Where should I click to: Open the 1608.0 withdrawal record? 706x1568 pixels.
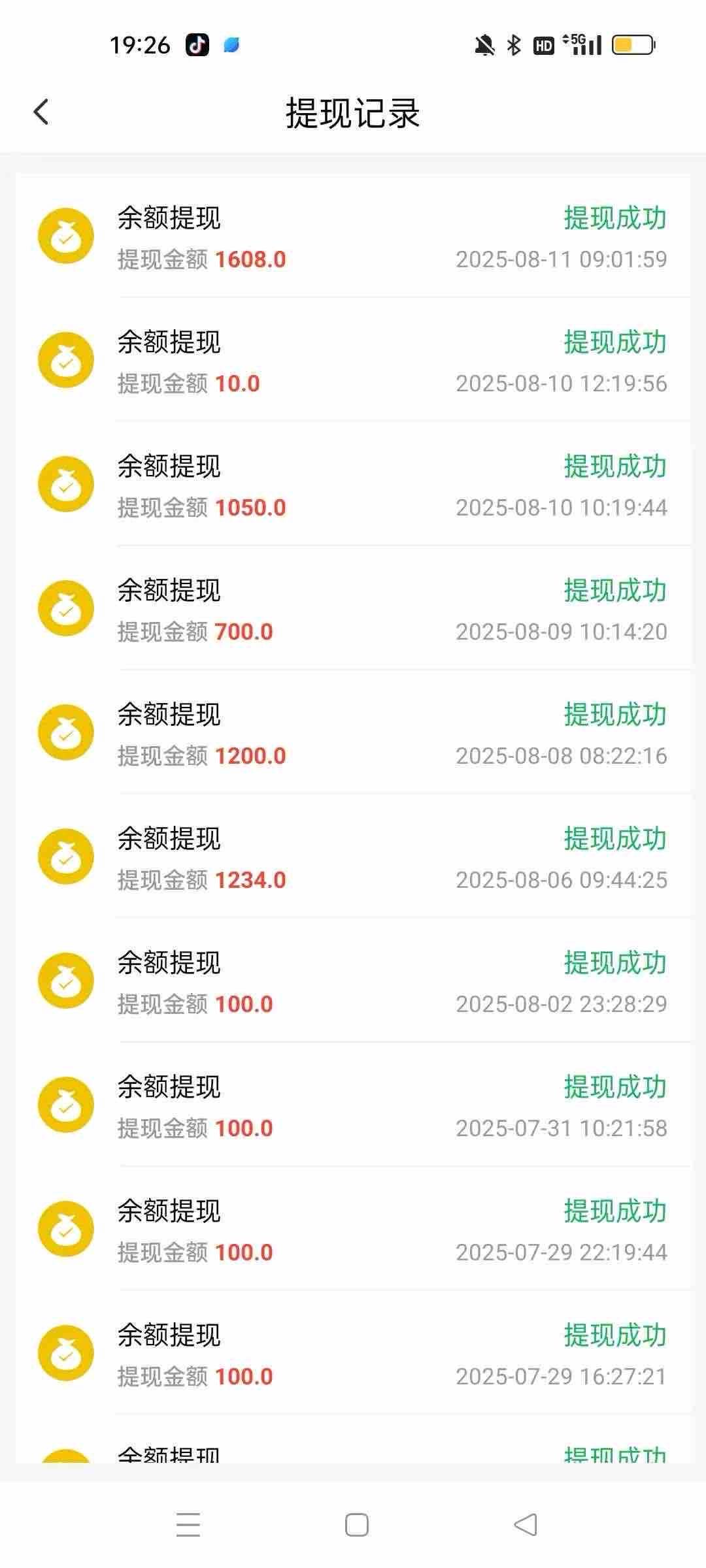pos(353,237)
